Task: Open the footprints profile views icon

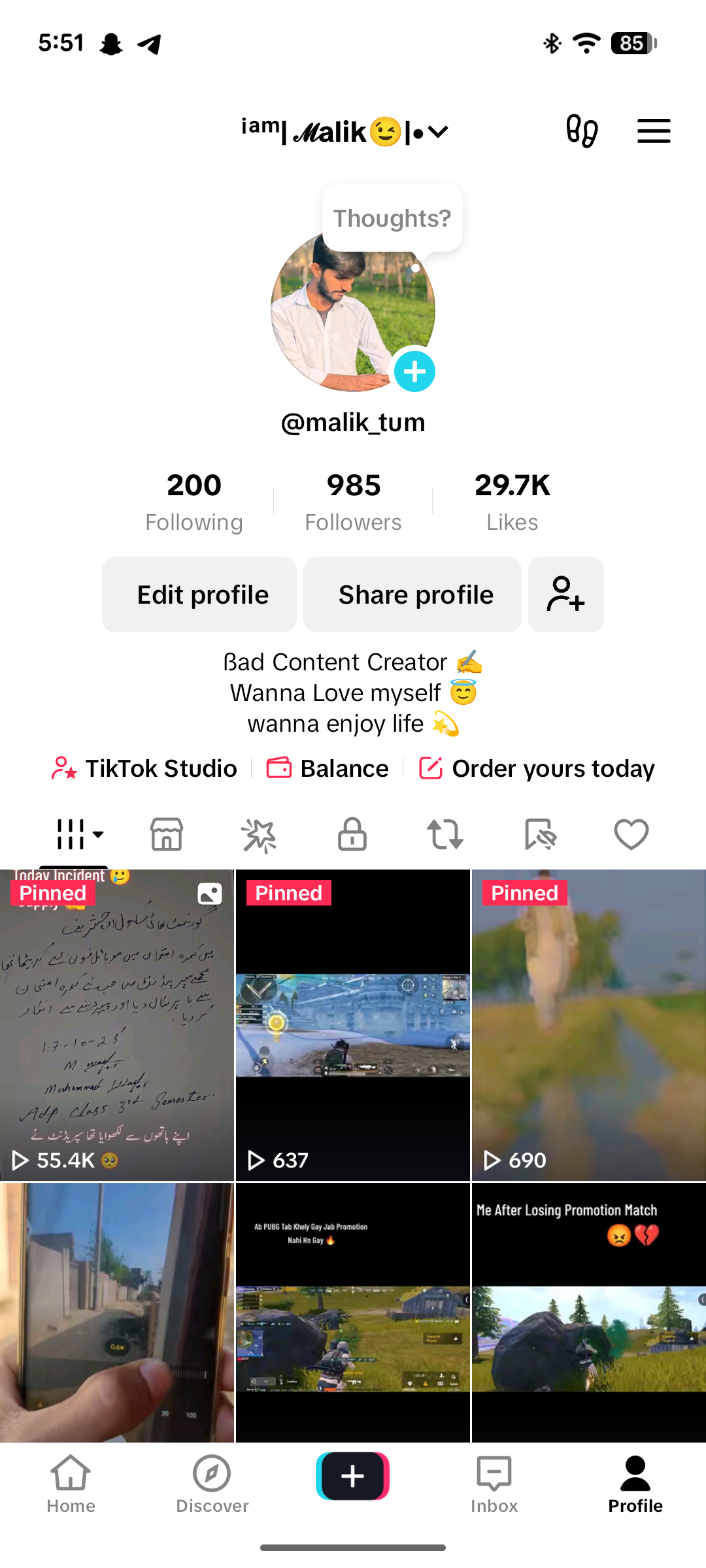Action: (581, 131)
